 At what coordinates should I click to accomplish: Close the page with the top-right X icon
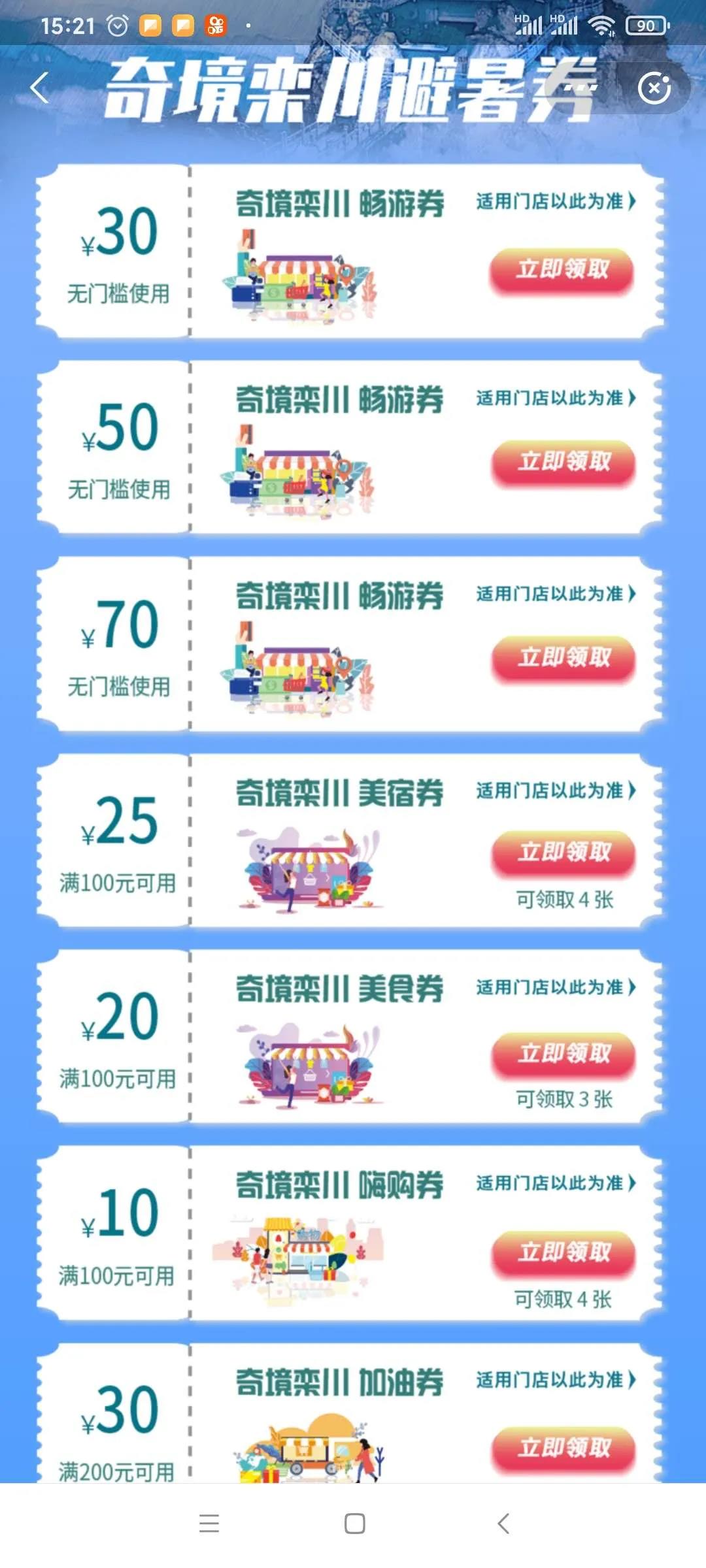[654, 88]
